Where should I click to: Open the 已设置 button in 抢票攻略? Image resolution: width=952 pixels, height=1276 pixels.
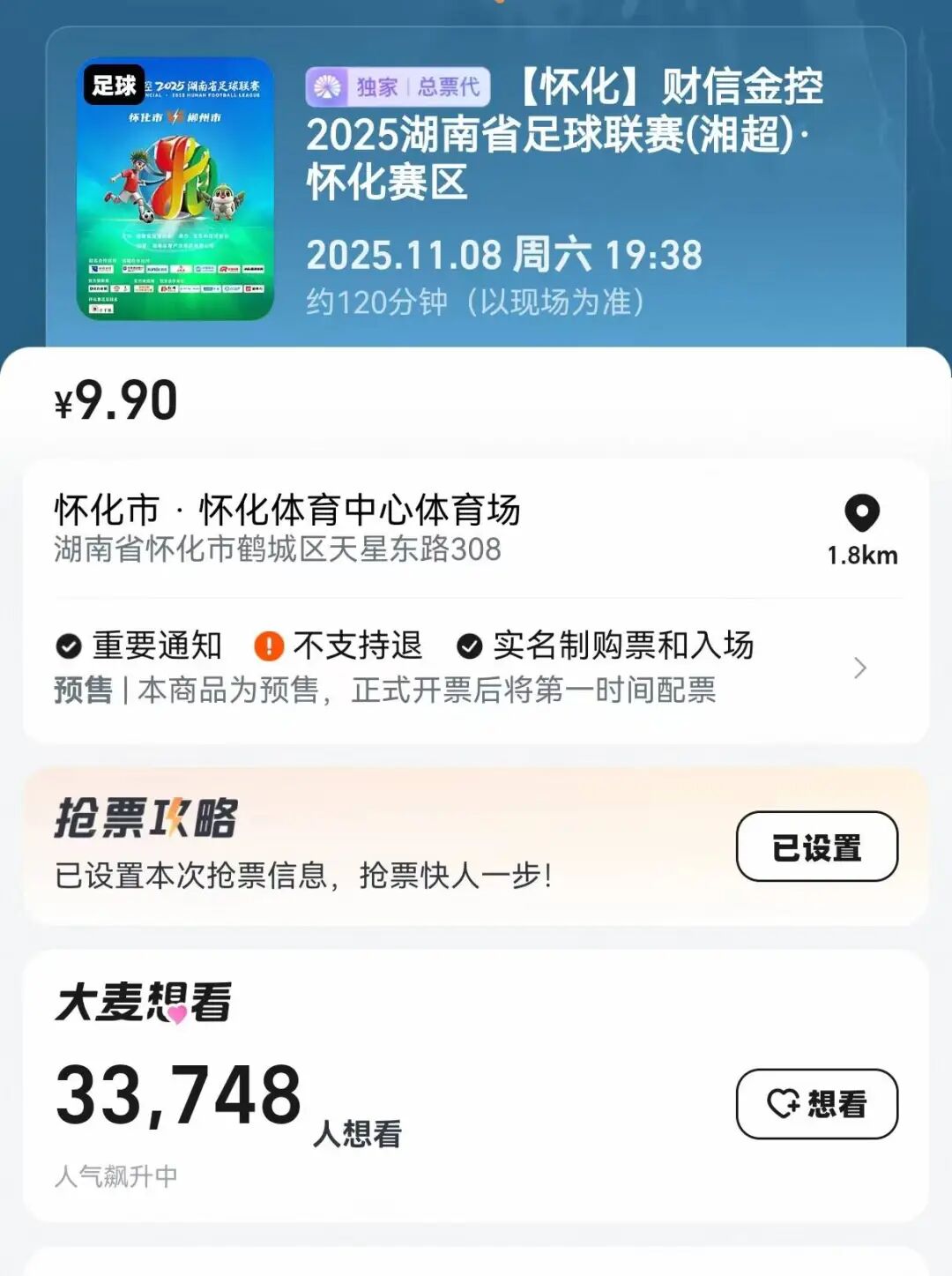[816, 845]
